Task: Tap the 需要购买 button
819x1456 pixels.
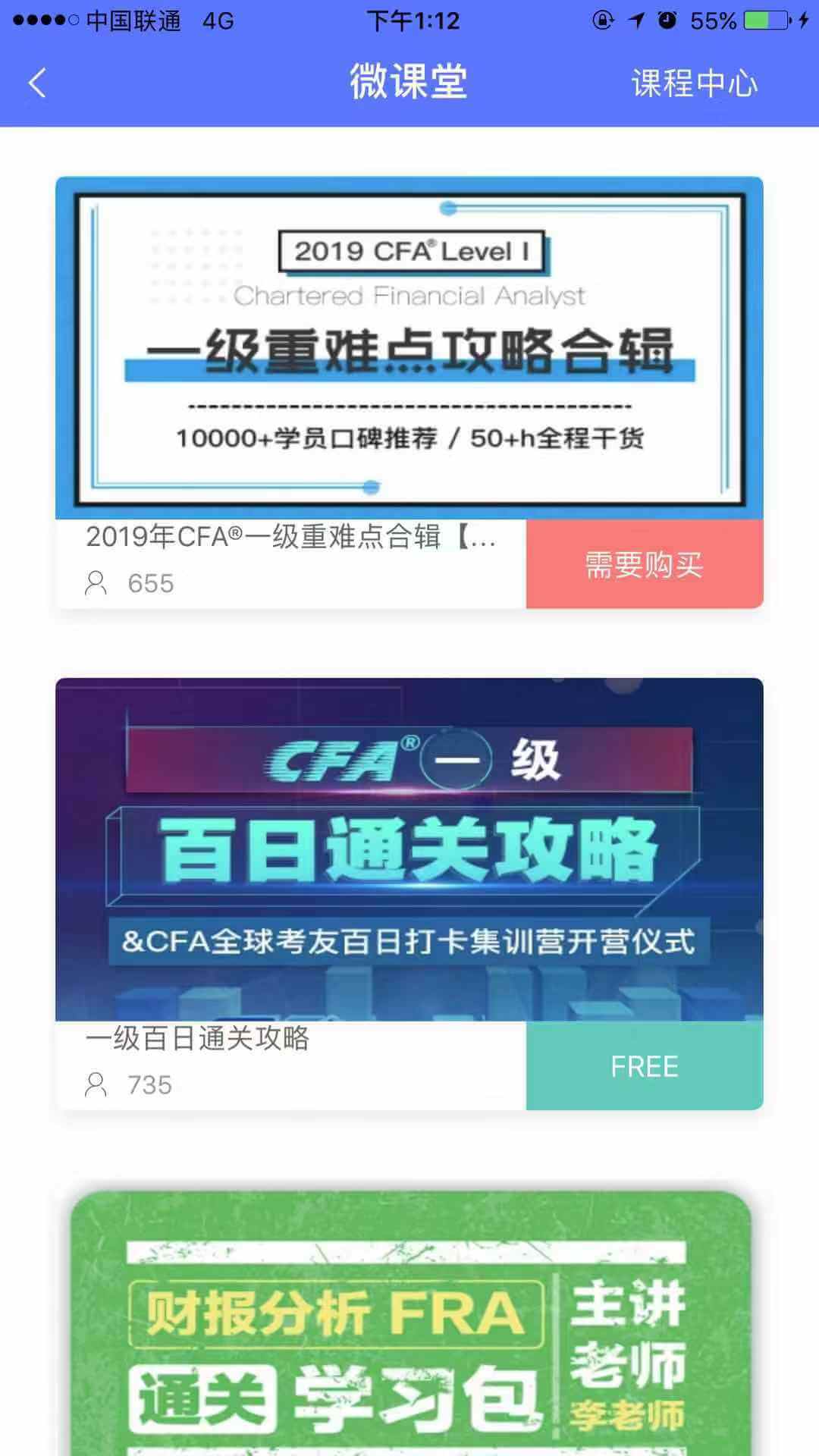Action: [x=645, y=563]
